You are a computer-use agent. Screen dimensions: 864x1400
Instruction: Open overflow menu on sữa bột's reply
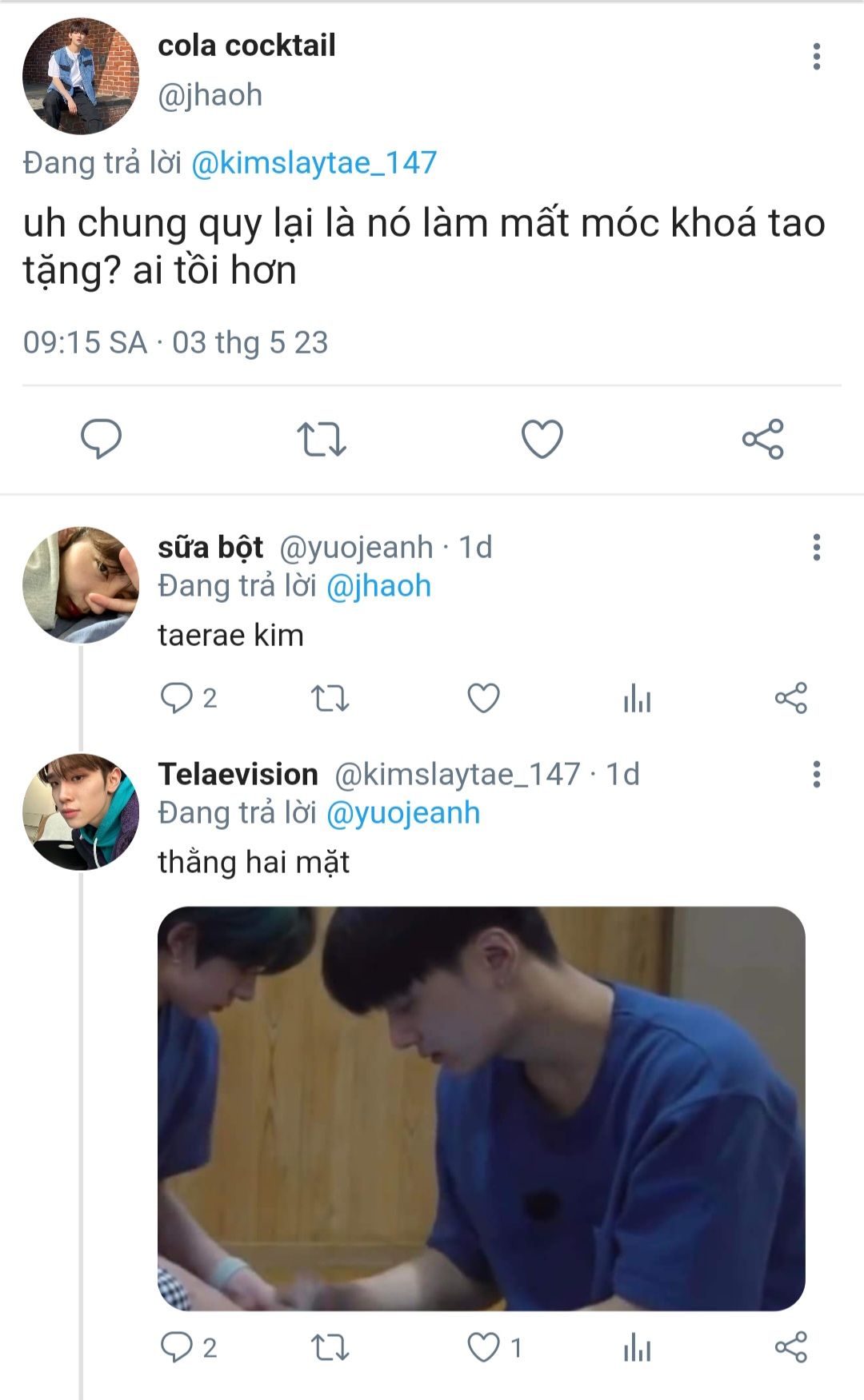(x=816, y=548)
